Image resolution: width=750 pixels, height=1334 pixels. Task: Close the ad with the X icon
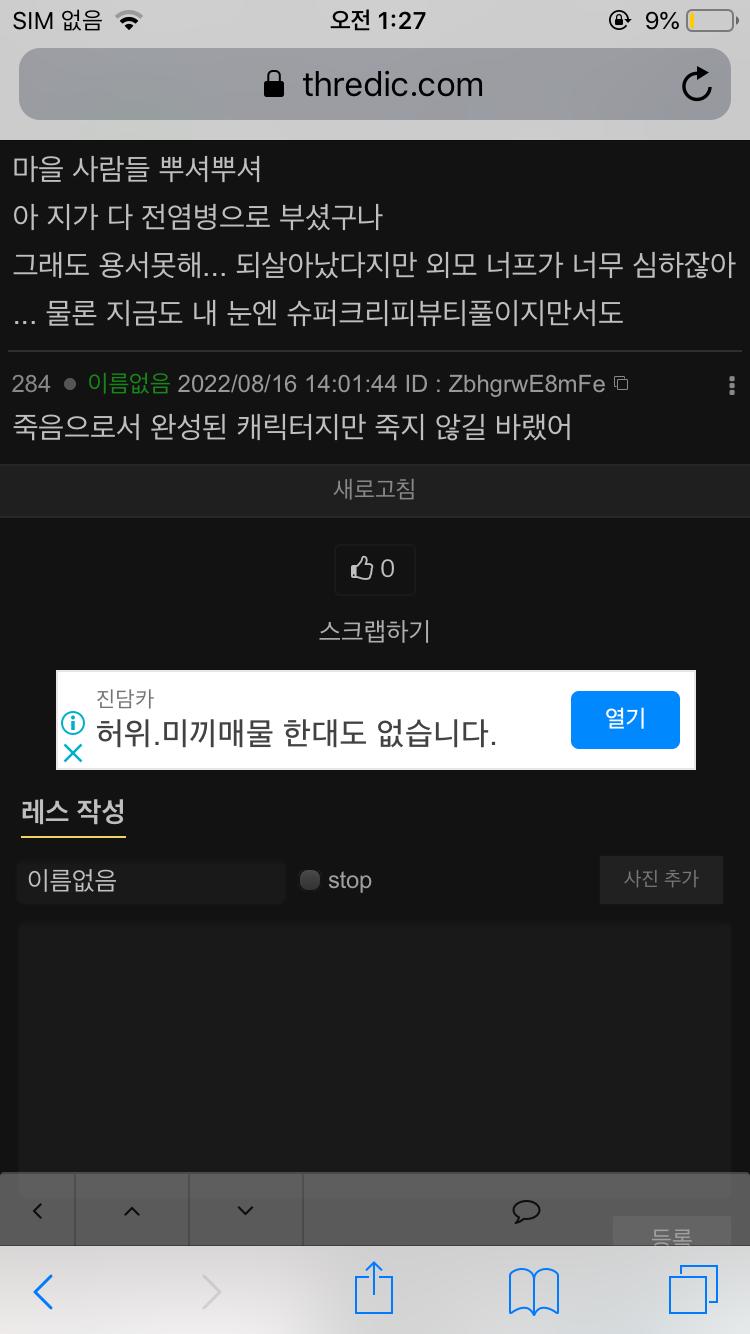click(73, 753)
